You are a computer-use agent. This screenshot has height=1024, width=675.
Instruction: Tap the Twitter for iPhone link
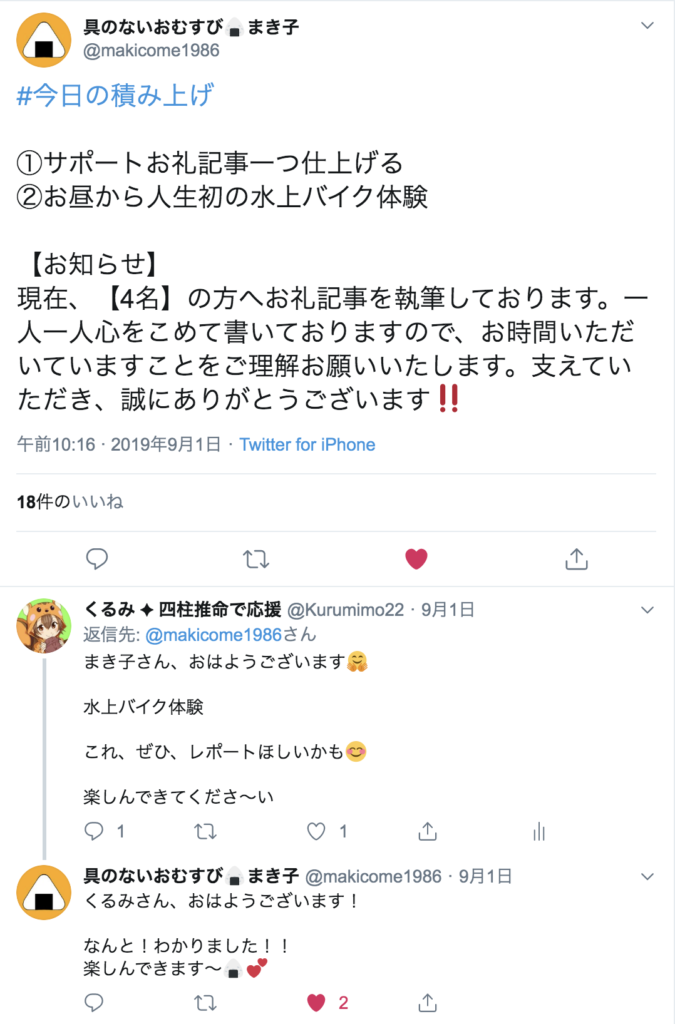coord(307,444)
